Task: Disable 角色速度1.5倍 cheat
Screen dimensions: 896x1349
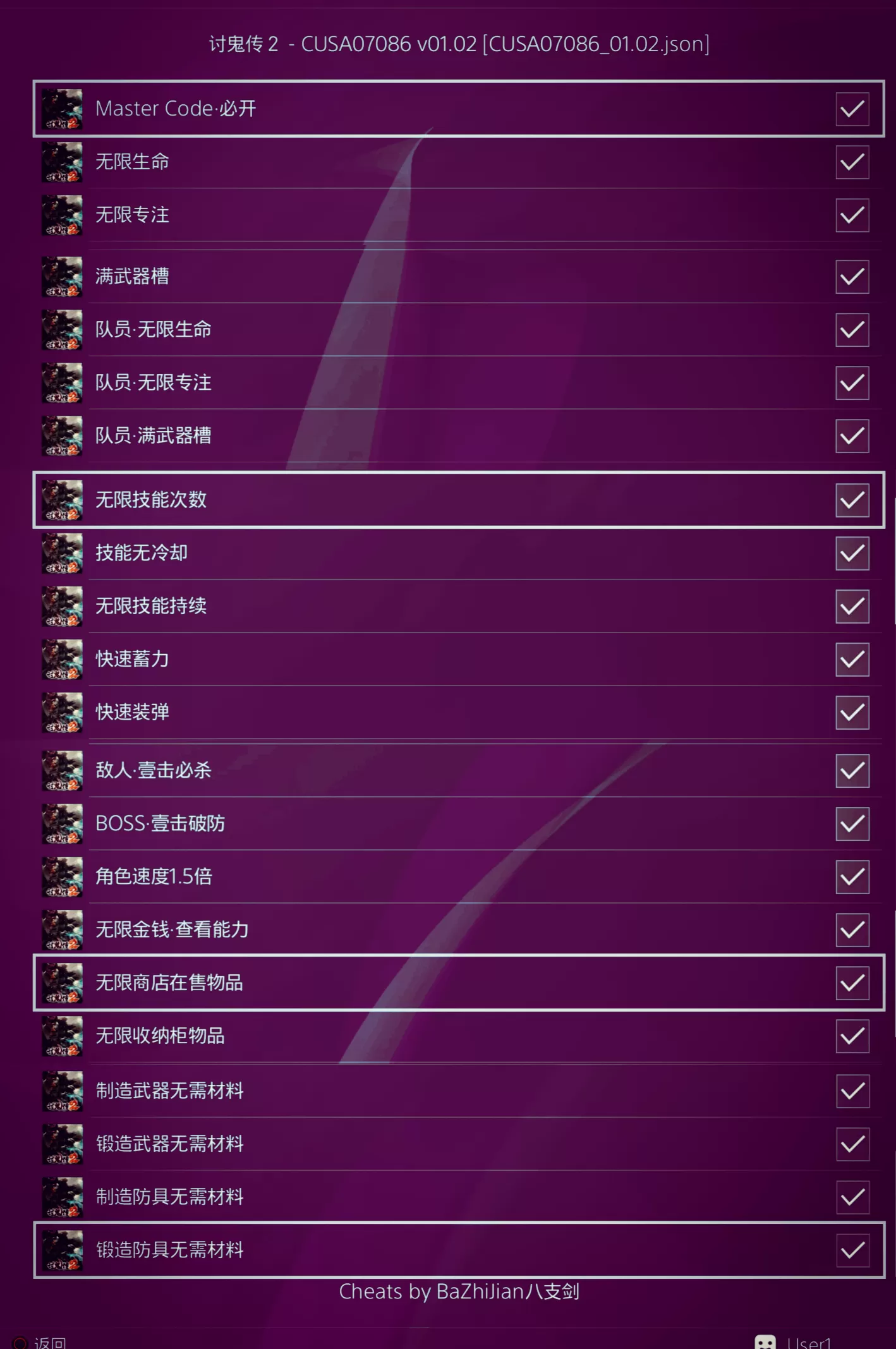Action: (852, 877)
